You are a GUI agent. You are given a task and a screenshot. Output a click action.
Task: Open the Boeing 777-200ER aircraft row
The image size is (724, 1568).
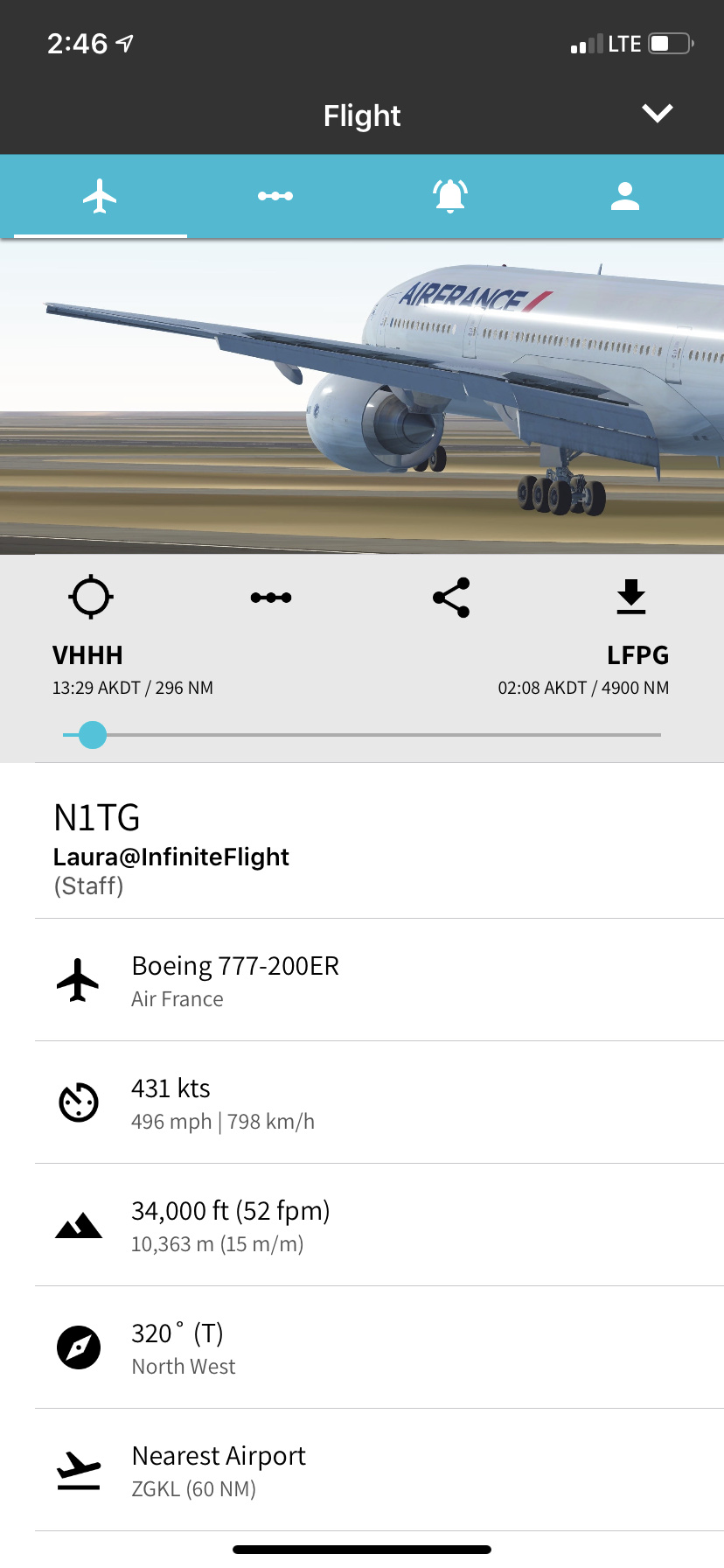click(x=234, y=980)
